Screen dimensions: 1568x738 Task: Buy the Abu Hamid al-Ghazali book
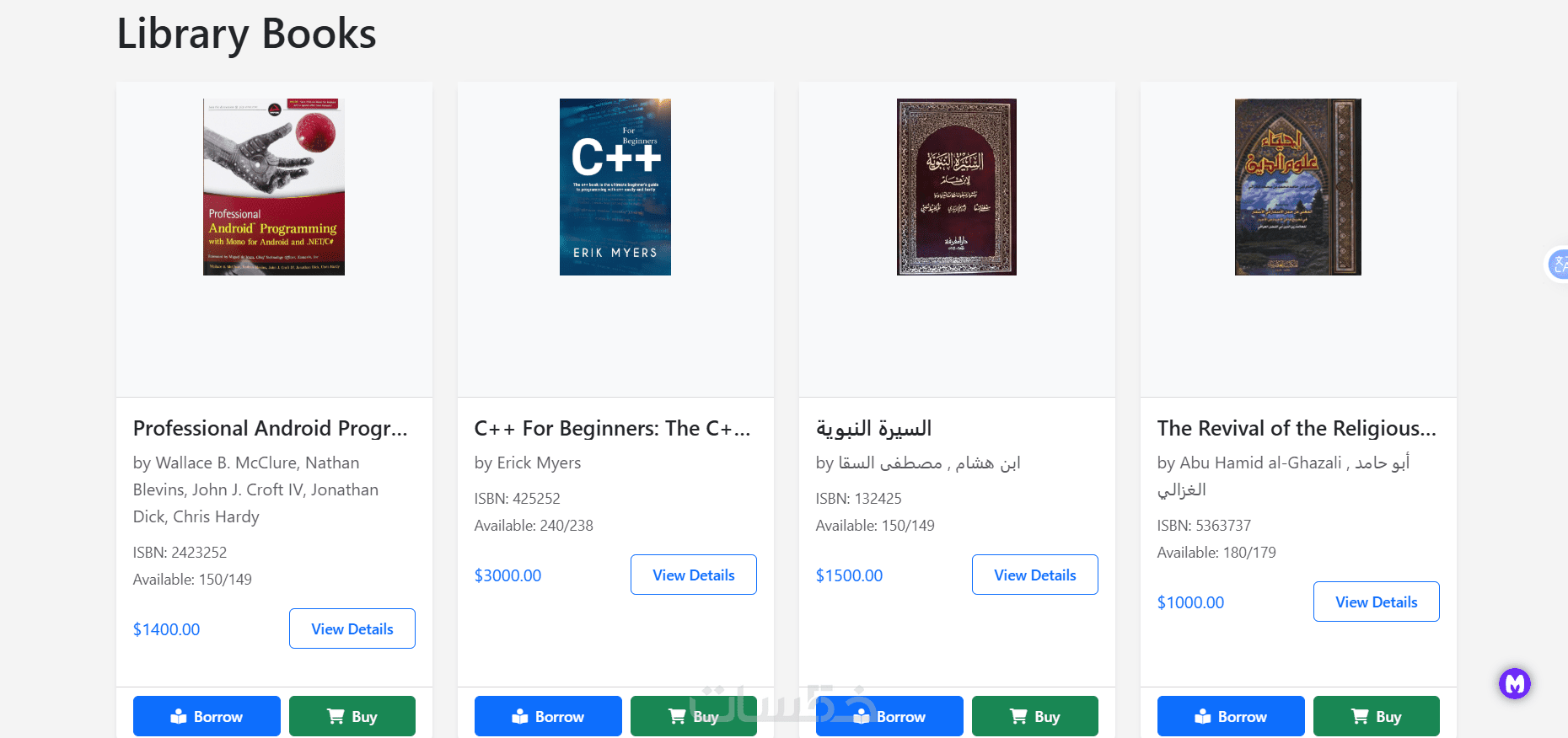pyautogui.click(x=1376, y=716)
